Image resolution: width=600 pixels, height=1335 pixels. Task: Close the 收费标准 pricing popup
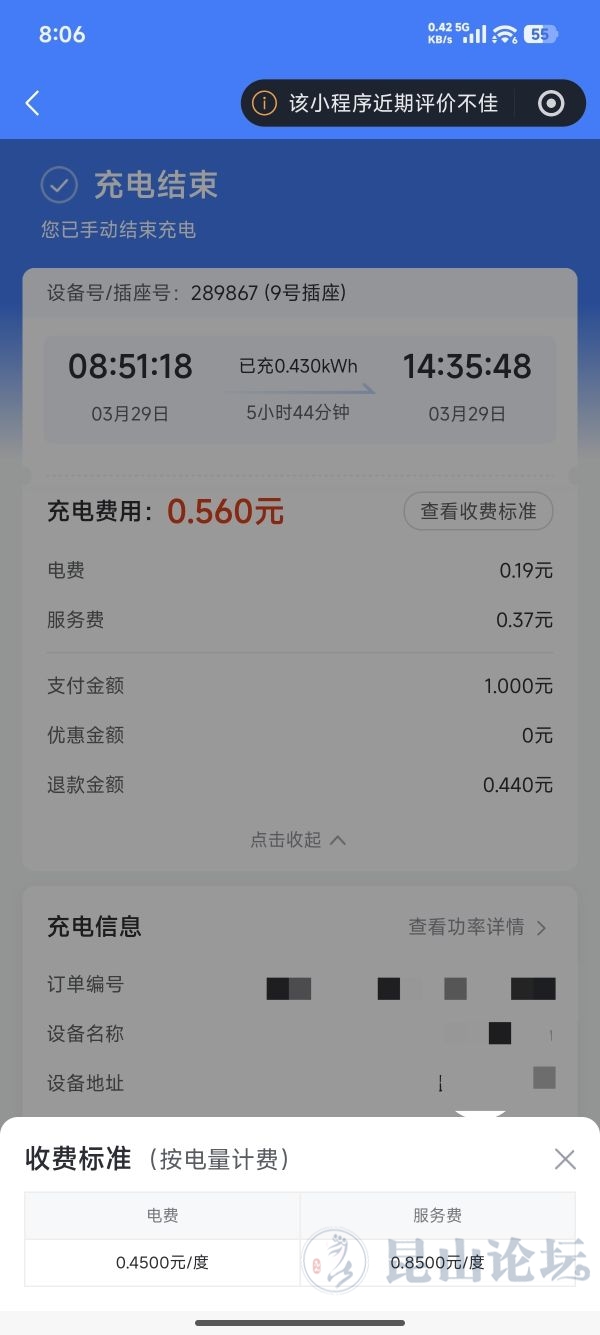click(565, 1159)
